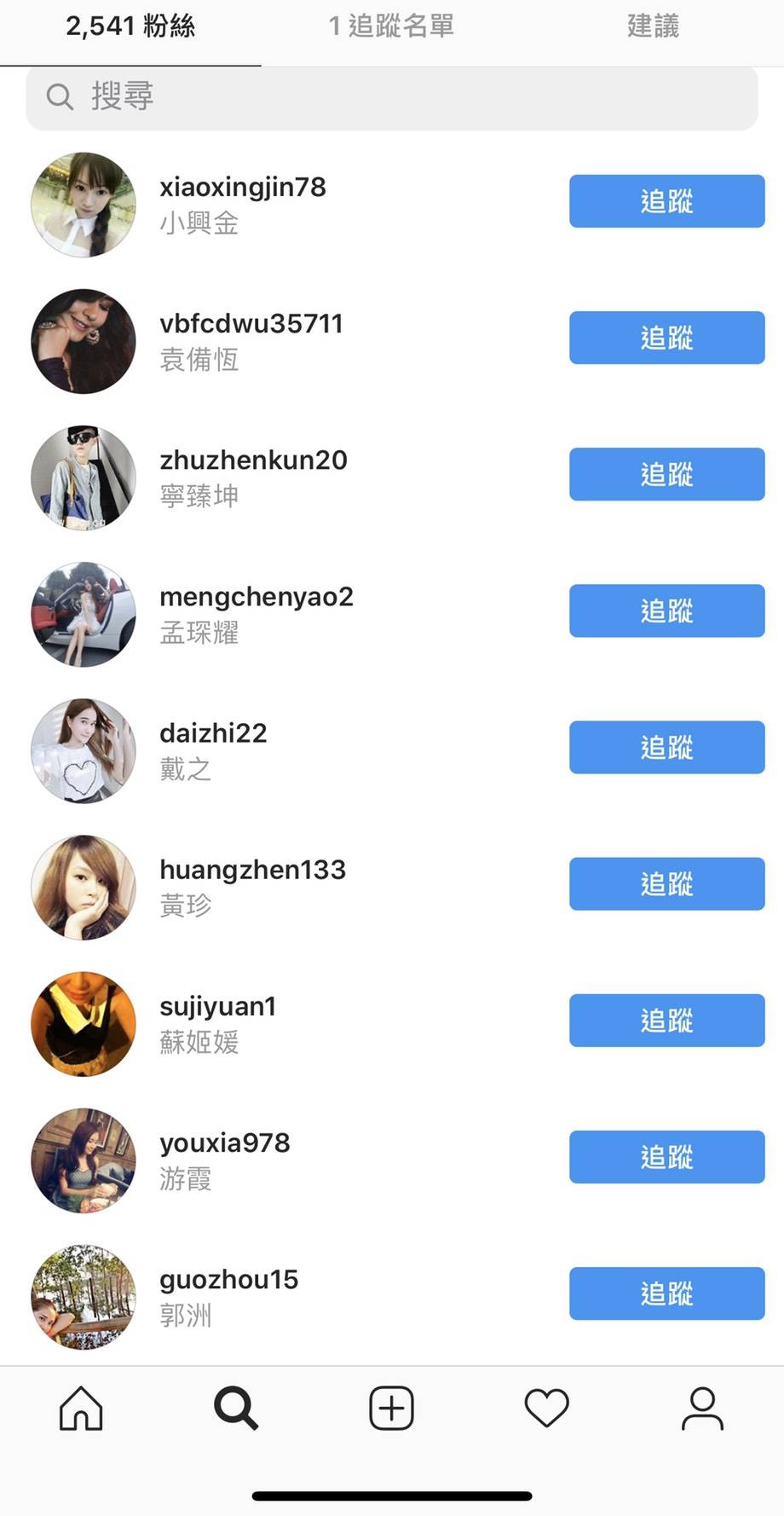The image size is (784, 1516).
Task: Tap 追蹤 next to zhuzhenkun20
Action: pos(666,474)
